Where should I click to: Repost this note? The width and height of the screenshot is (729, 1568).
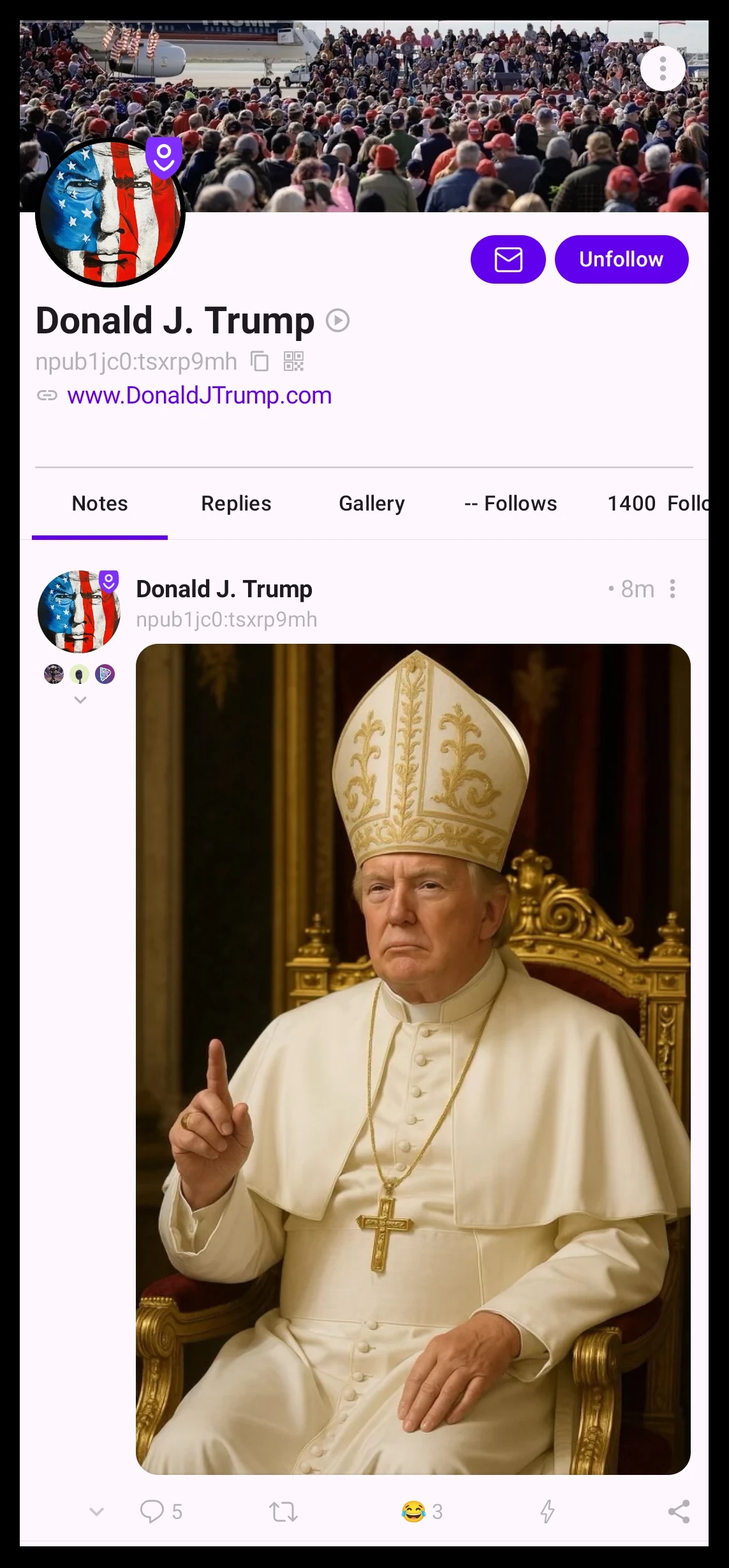pos(283,1511)
